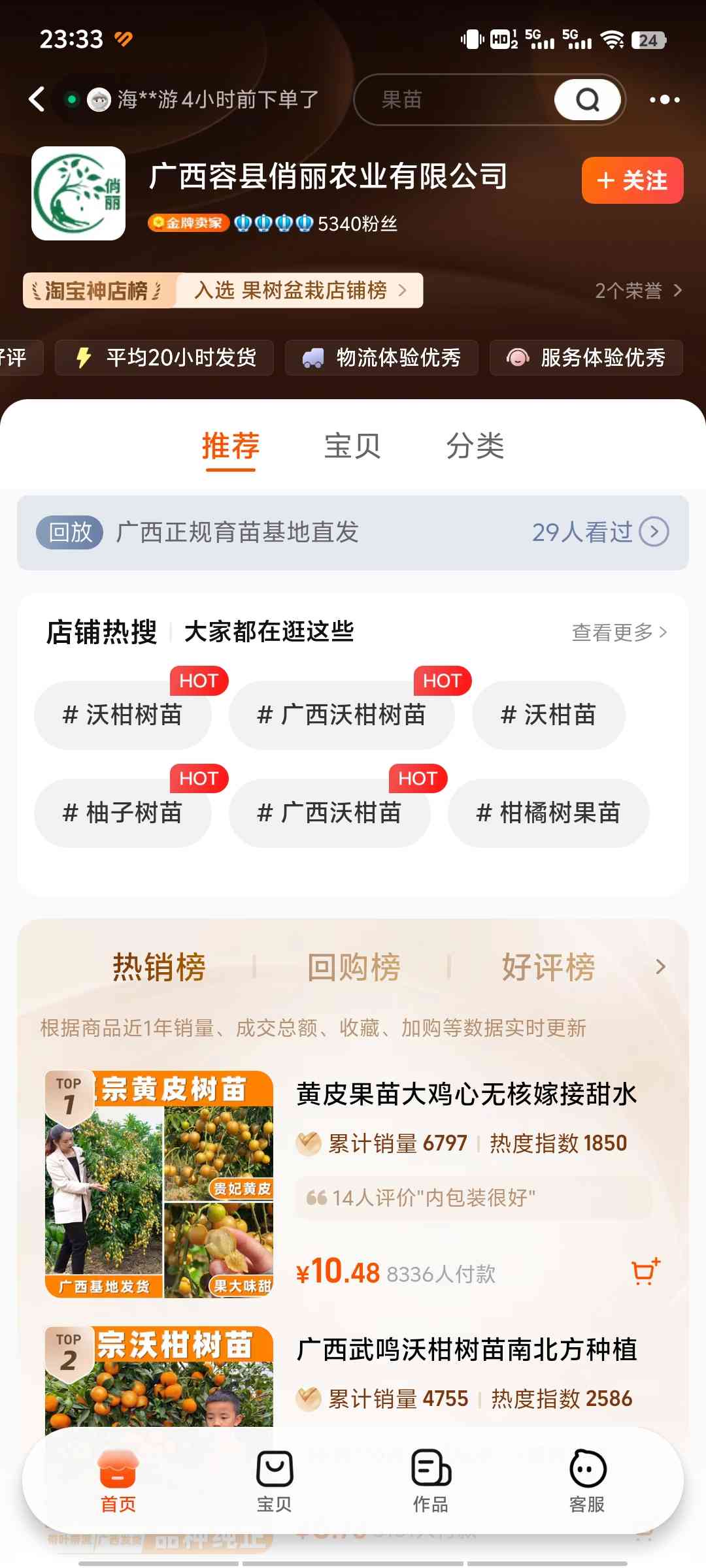Screen dimensions: 706x1568
Task: View the shop's 2个荣誉 honors
Action: click(639, 290)
